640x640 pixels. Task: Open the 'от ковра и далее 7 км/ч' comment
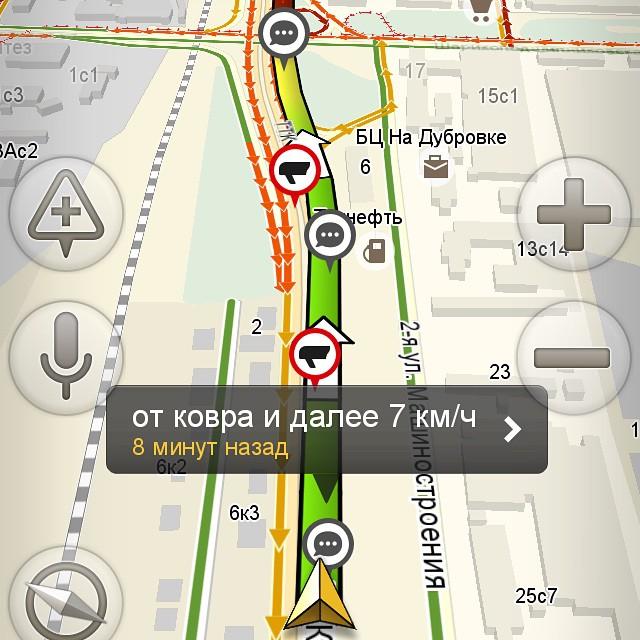tap(326, 430)
